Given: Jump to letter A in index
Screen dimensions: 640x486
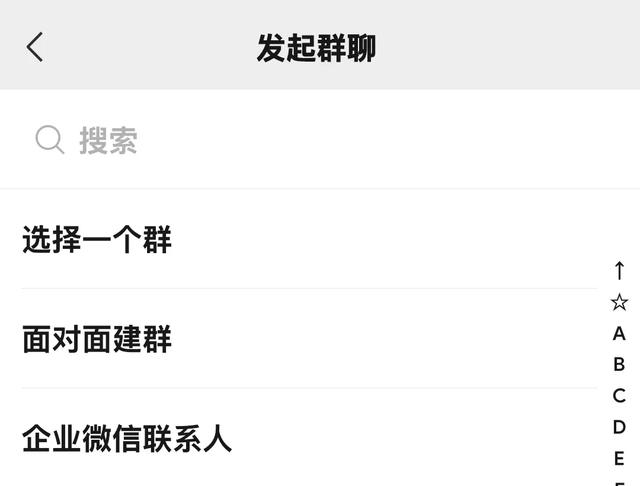Looking at the screenshot, I should [x=619, y=333].
